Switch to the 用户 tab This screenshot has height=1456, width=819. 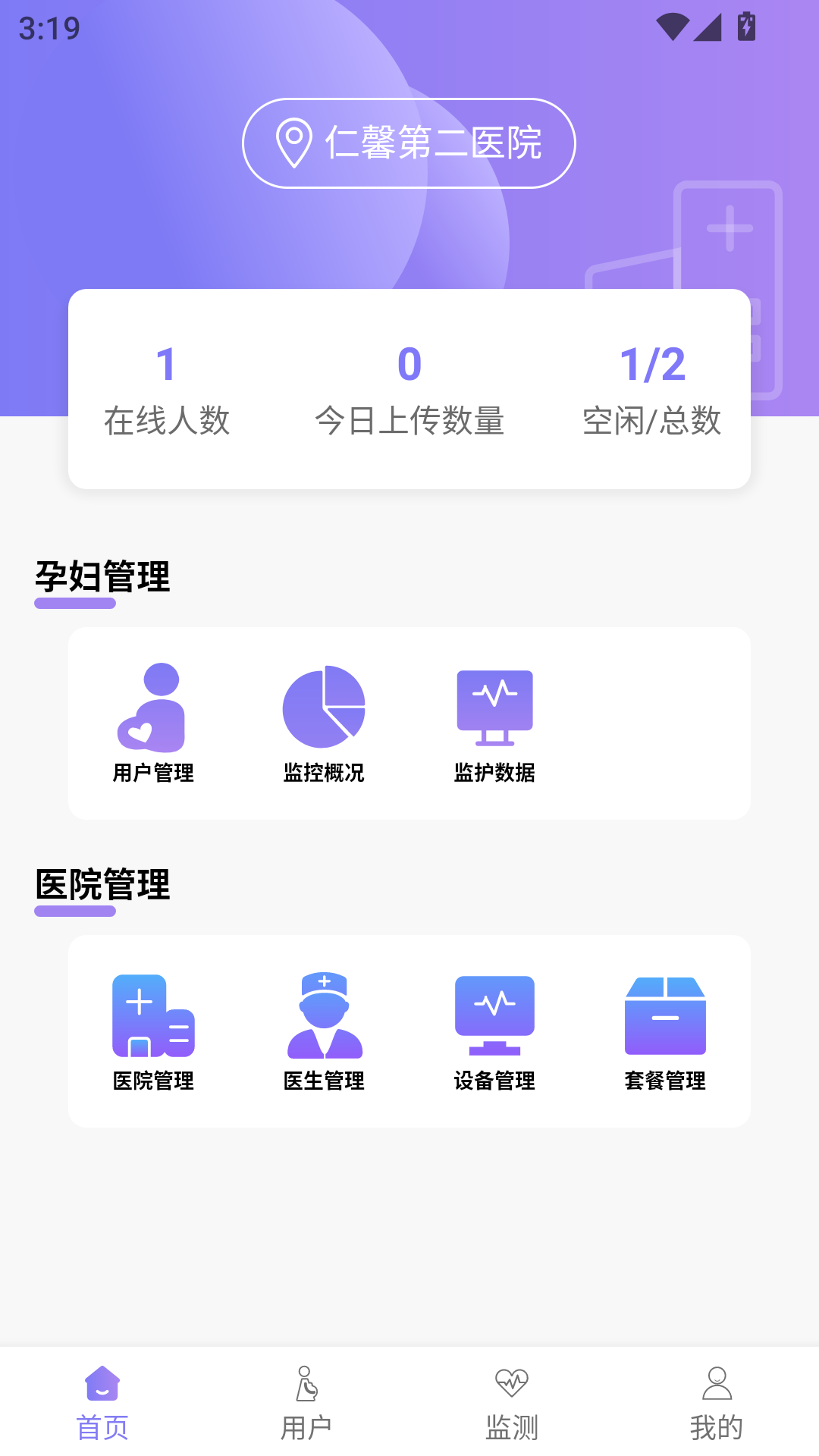pyautogui.click(x=306, y=1403)
